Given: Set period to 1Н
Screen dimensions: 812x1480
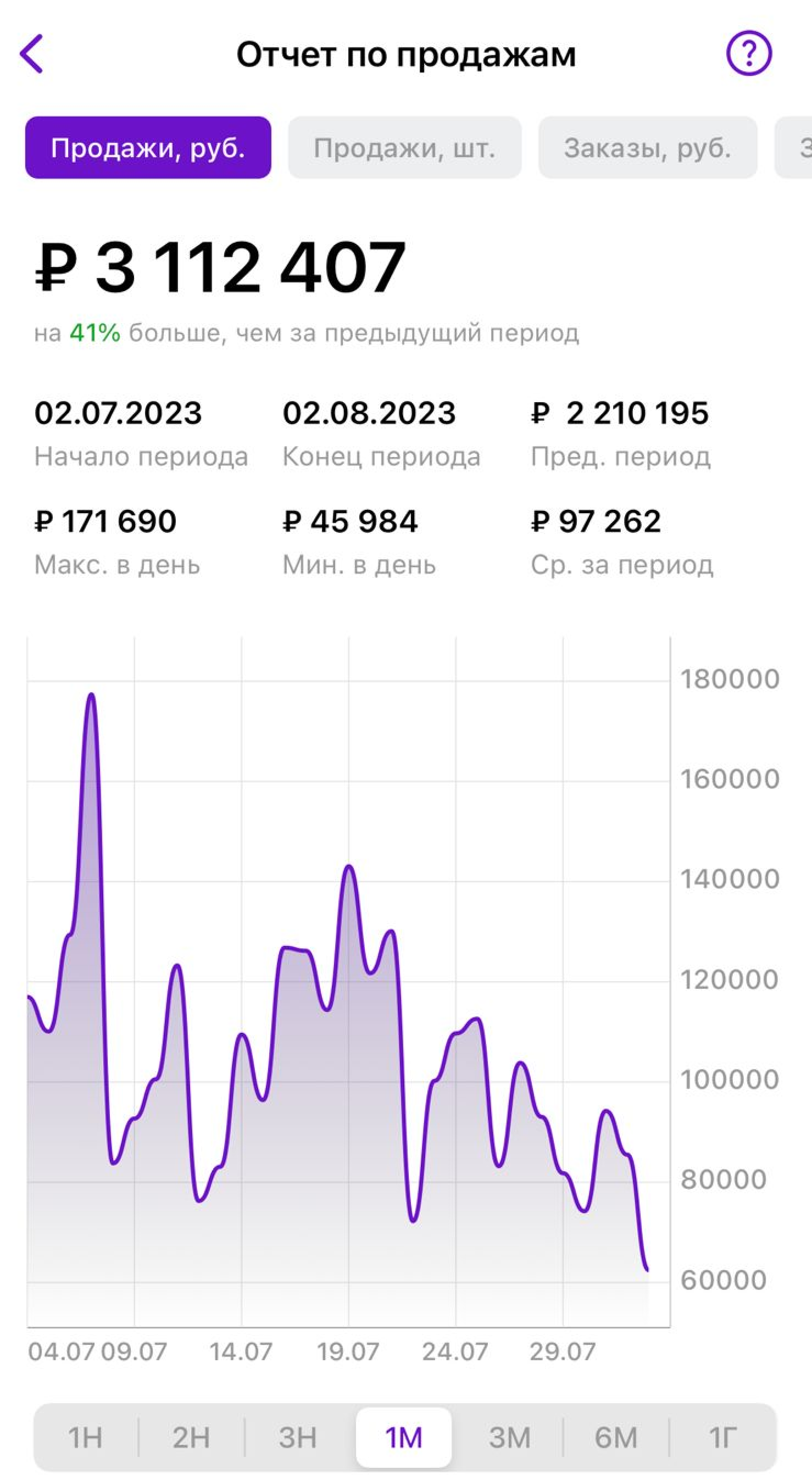Looking at the screenshot, I should pos(85,1437).
